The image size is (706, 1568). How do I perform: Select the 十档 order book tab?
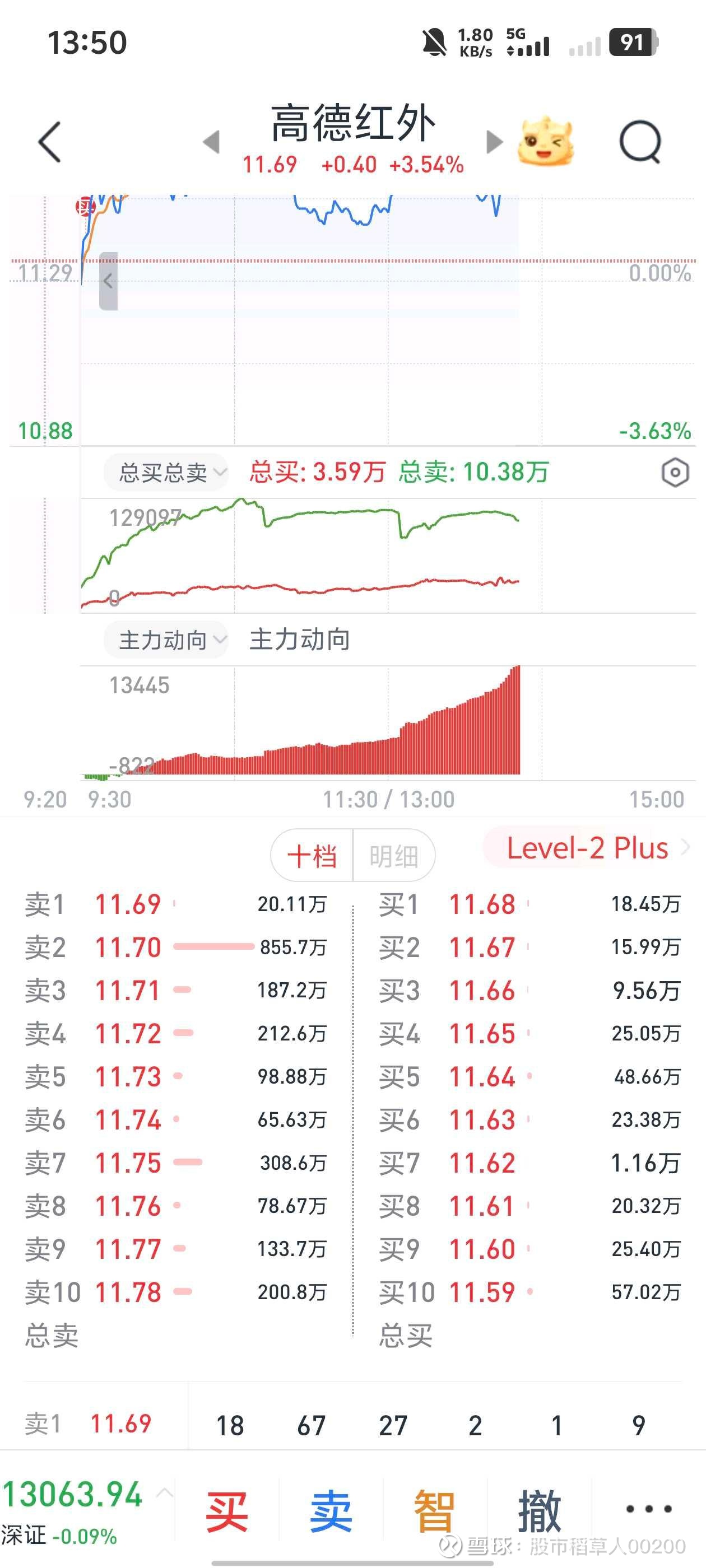(x=312, y=855)
